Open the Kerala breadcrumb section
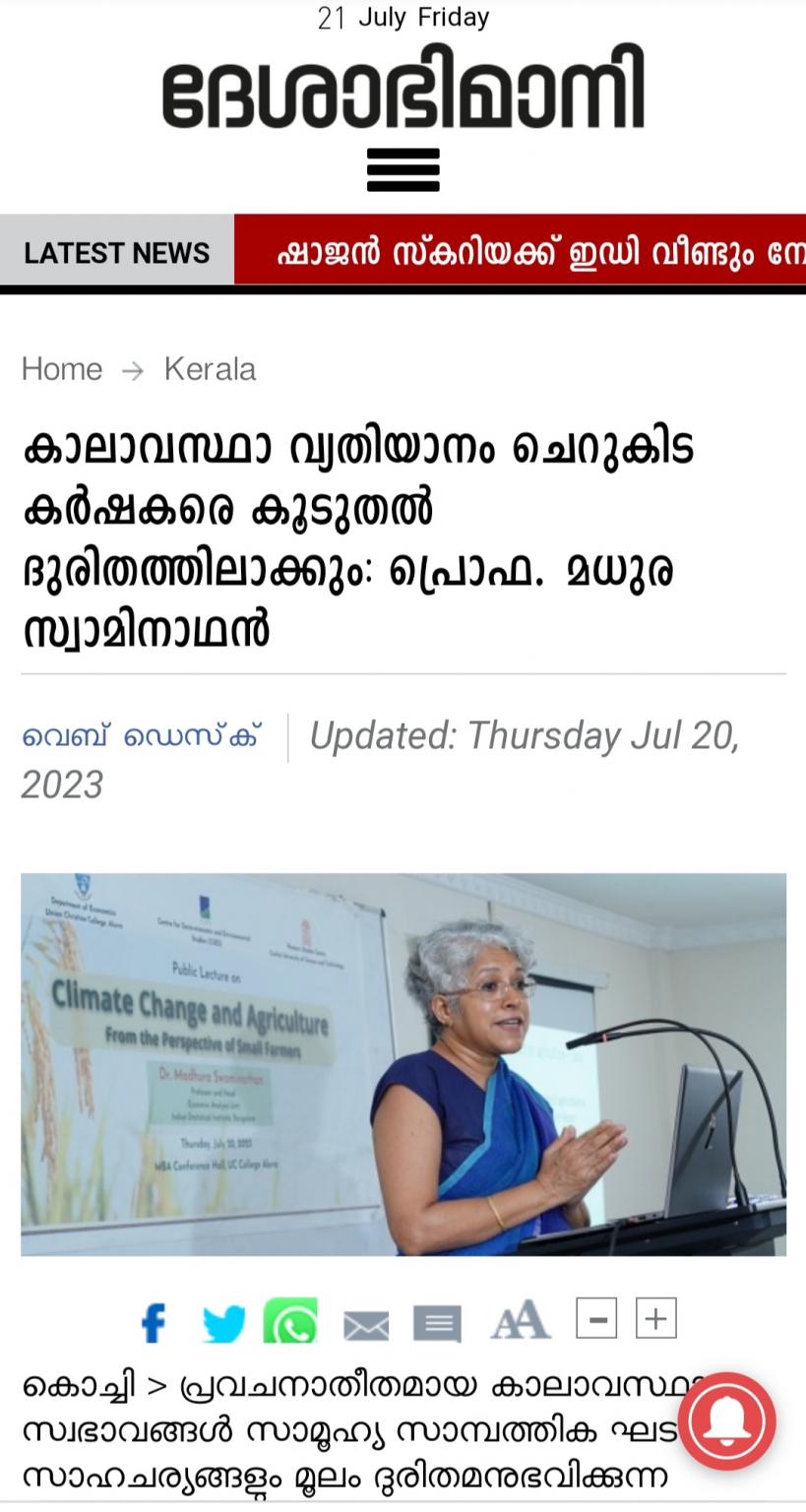This screenshot has height=1512, width=806. click(x=210, y=369)
